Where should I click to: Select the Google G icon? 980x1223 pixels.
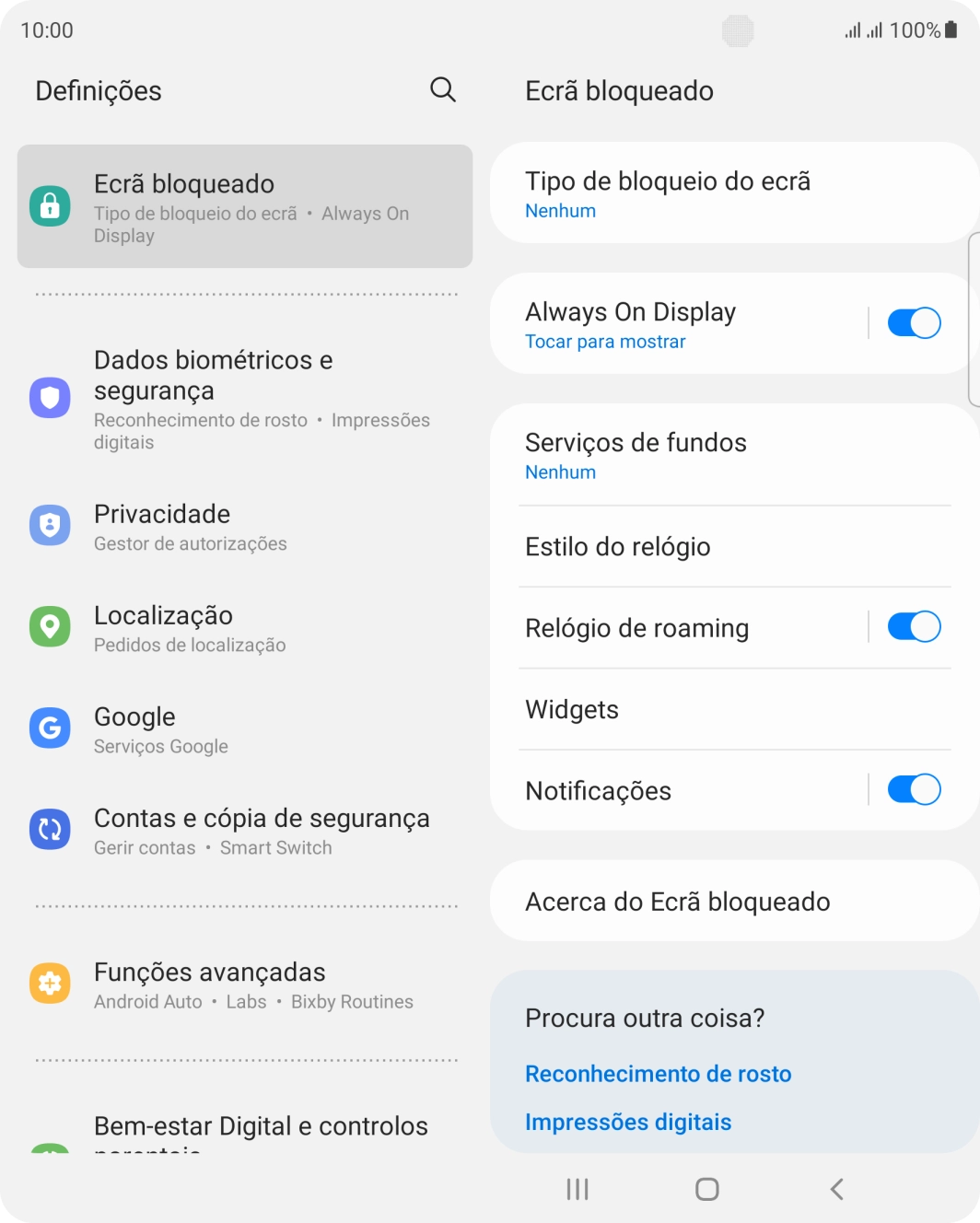pyautogui.click(x=50, y=728)
